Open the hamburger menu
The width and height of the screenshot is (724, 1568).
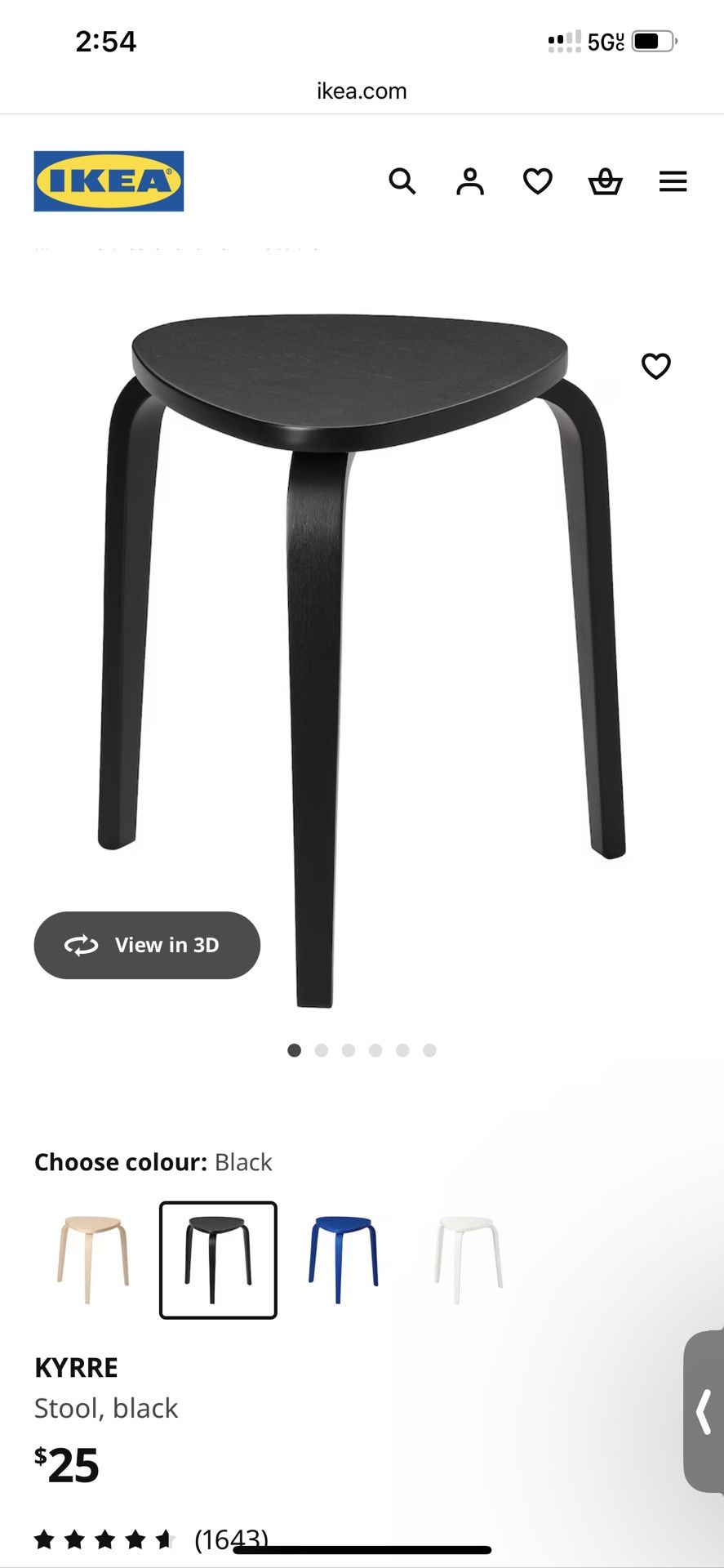click(673, 181)
